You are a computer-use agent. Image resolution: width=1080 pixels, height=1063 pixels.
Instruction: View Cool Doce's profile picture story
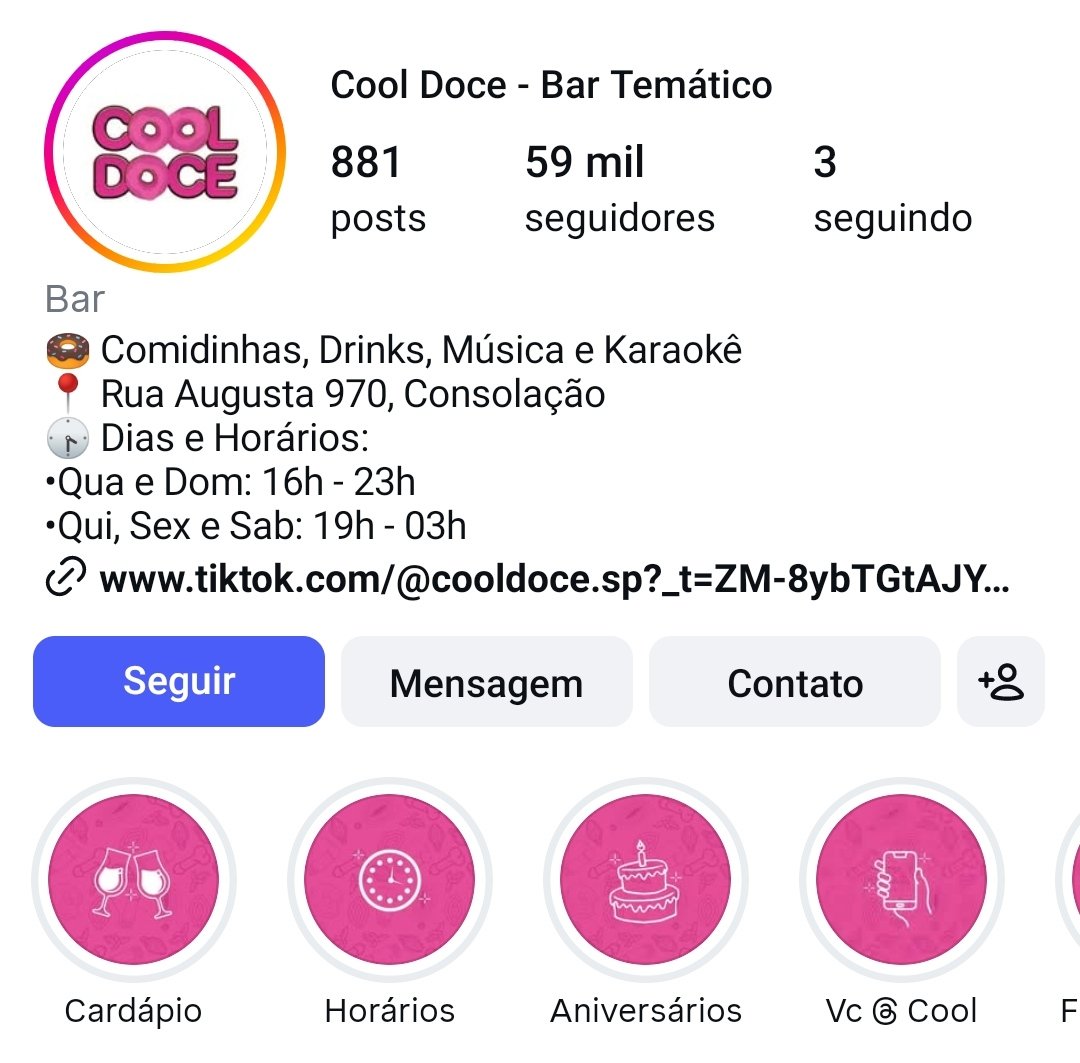point(165,152)
